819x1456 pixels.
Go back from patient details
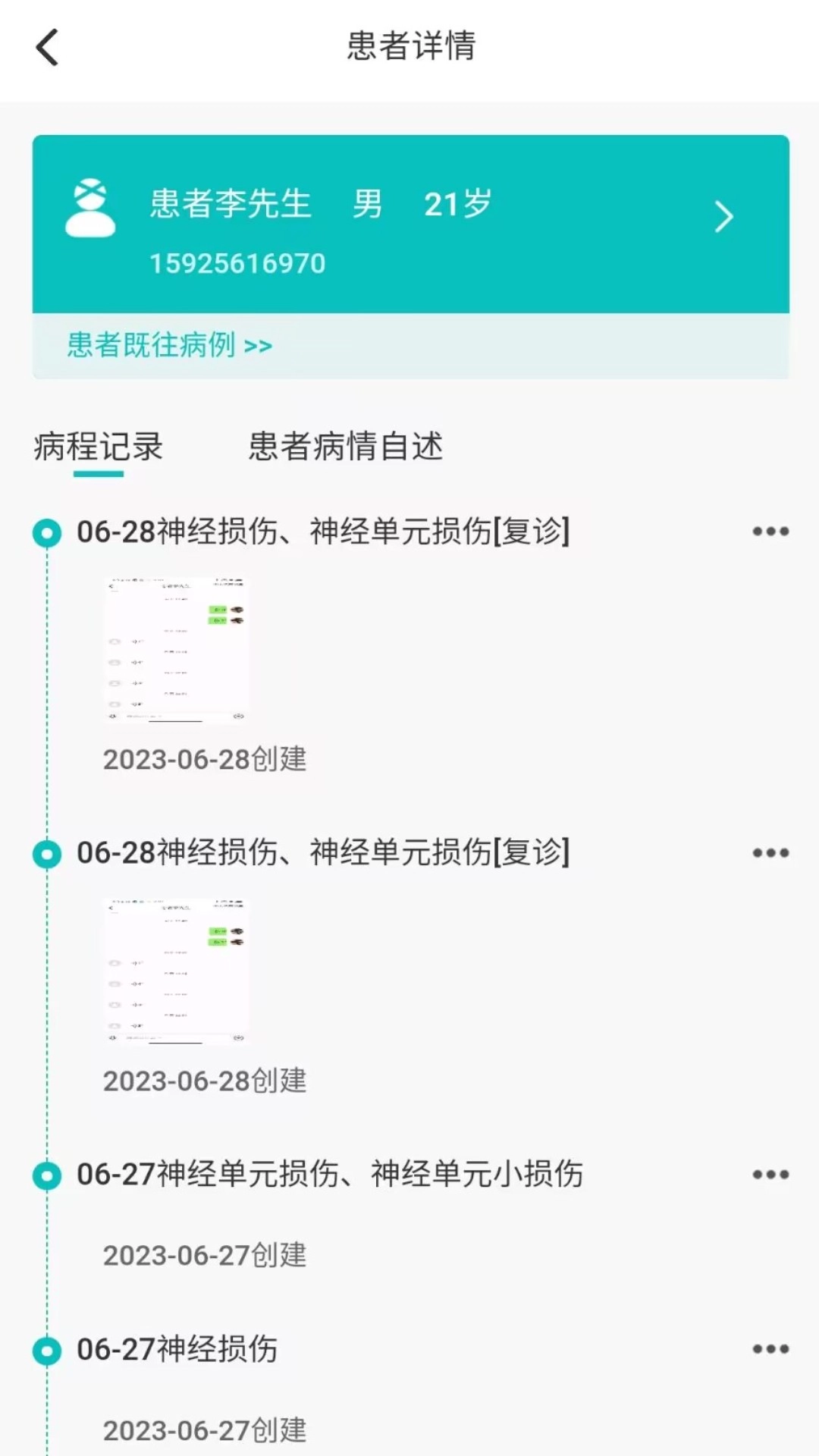click(x=47, y=47)
